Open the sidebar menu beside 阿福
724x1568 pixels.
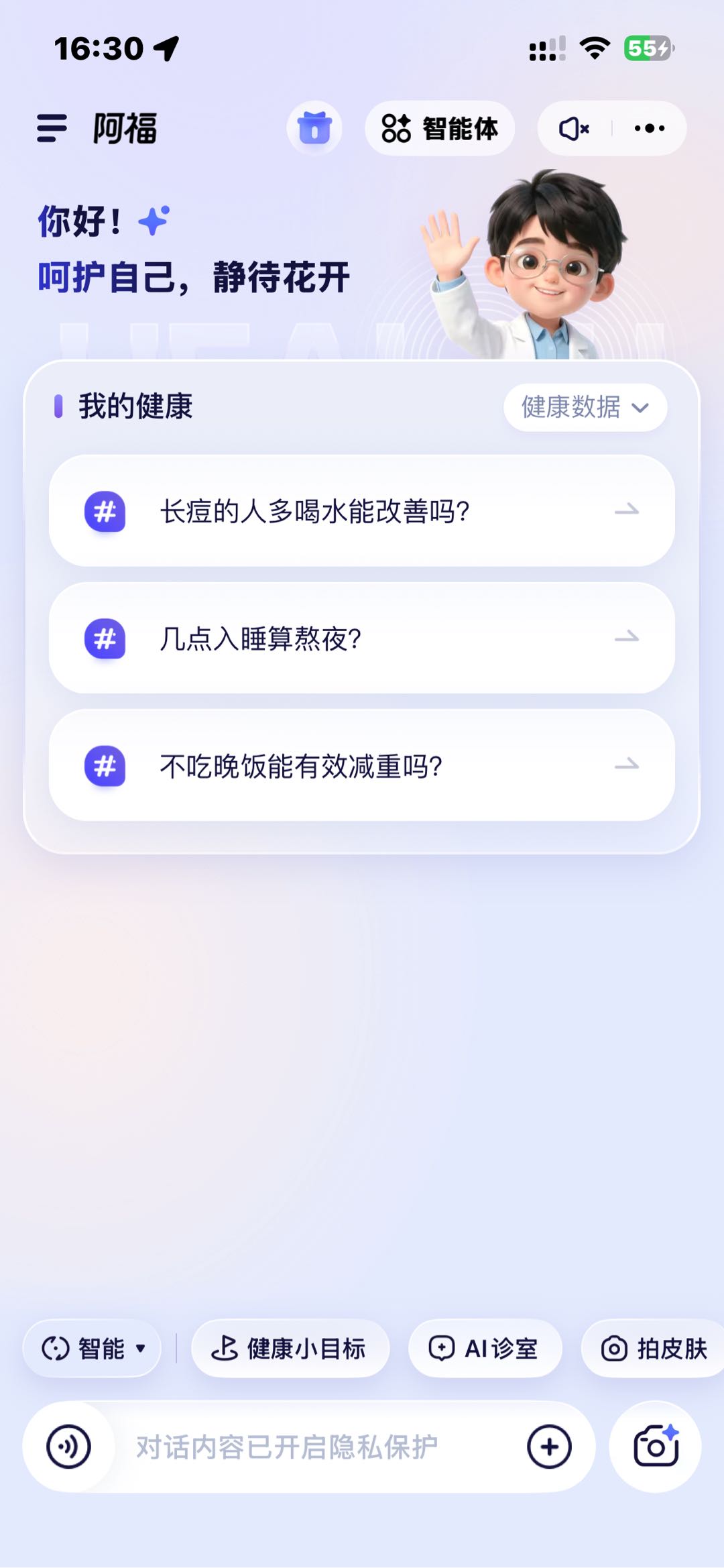(51, 128)
